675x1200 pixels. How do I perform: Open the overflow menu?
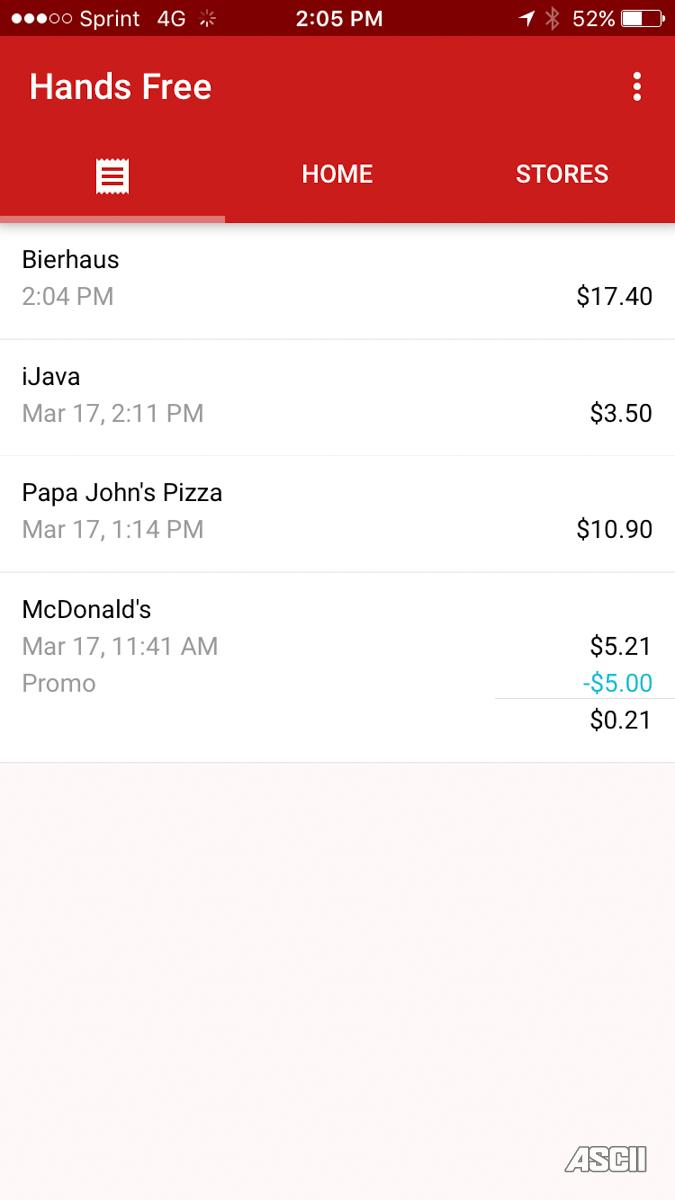click(x=637, y=87)
